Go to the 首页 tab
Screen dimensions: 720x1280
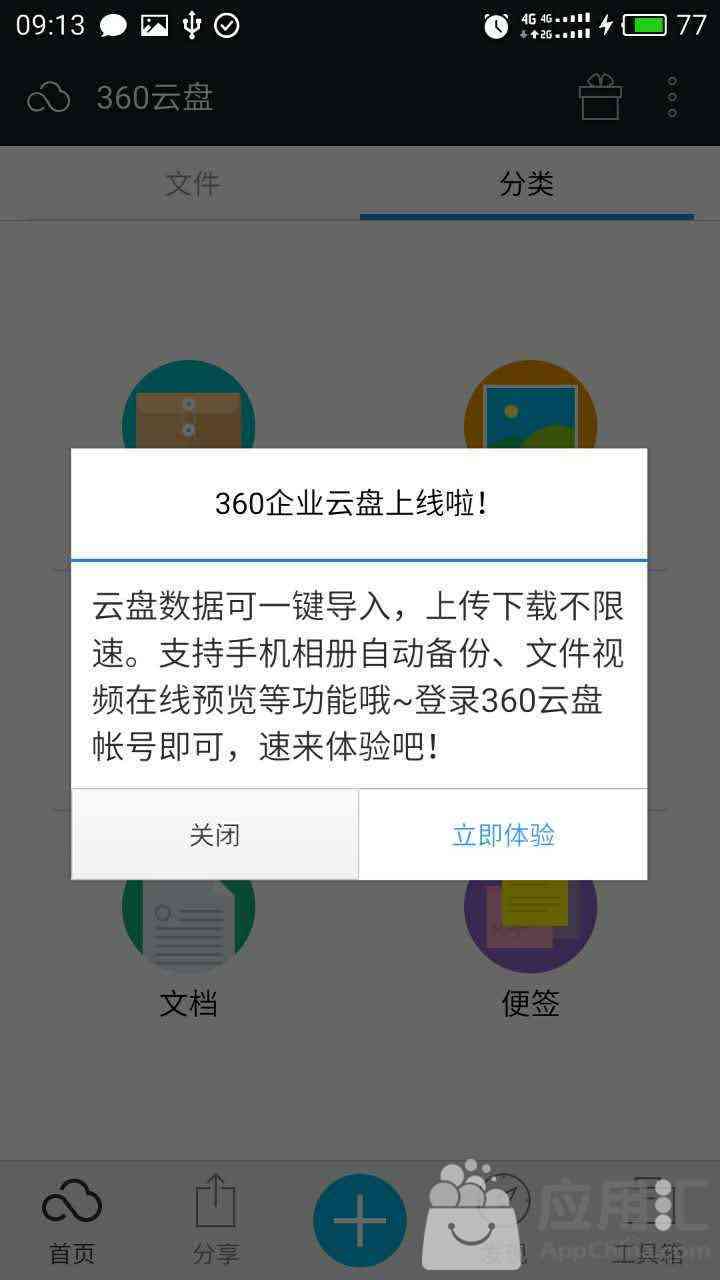pyautogui.click(x=72, y=1220)
